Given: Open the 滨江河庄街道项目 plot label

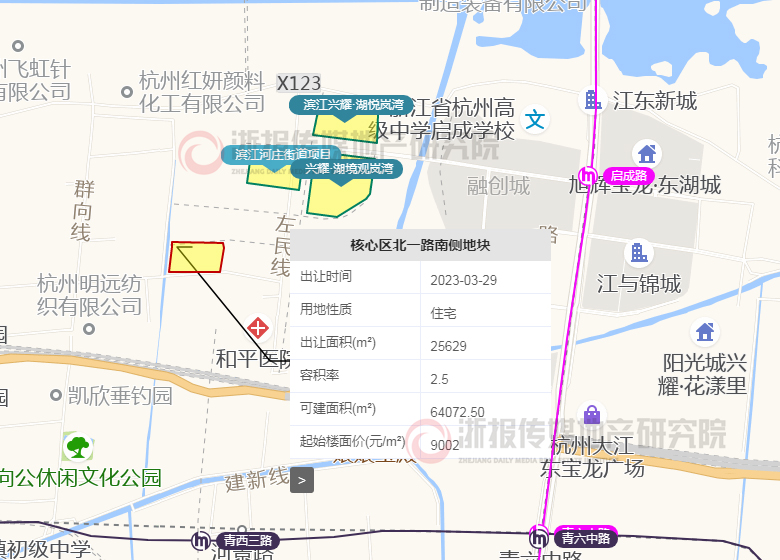Looking at the screenshot, I should [x=282, y=155].
